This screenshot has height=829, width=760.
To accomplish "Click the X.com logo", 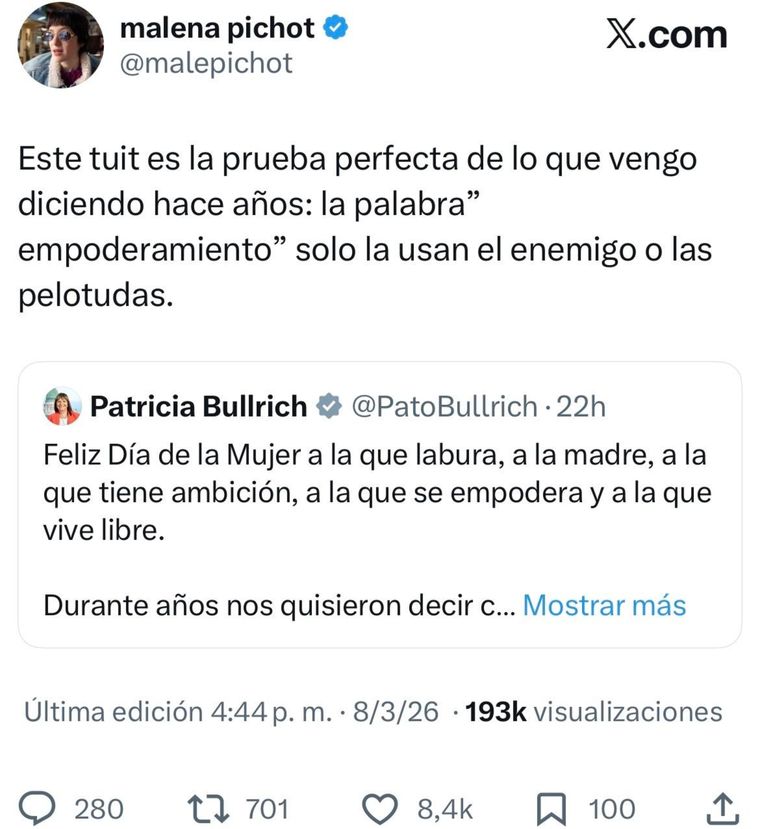I will coord(667,34).
